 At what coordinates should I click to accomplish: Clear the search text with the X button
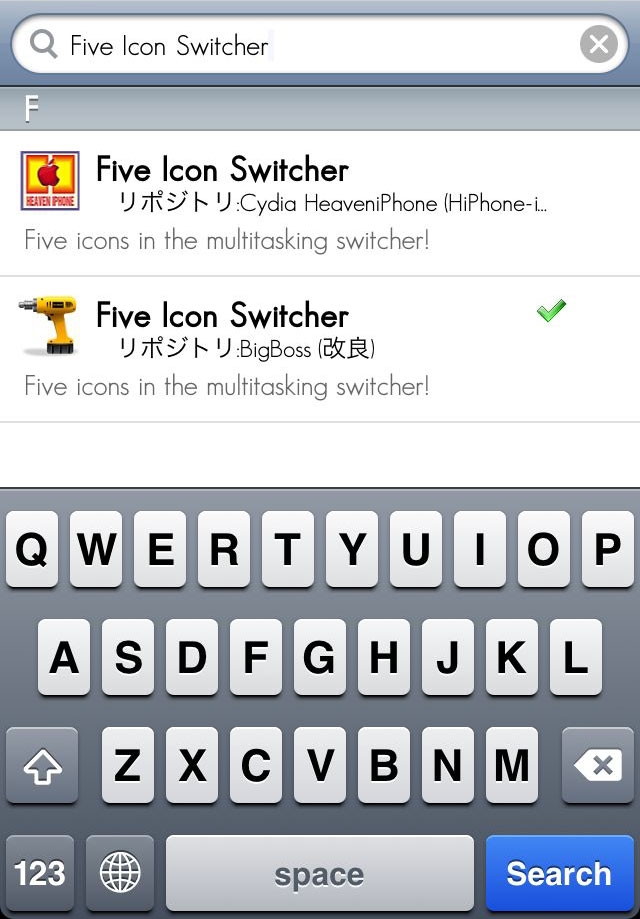point(598,45)
